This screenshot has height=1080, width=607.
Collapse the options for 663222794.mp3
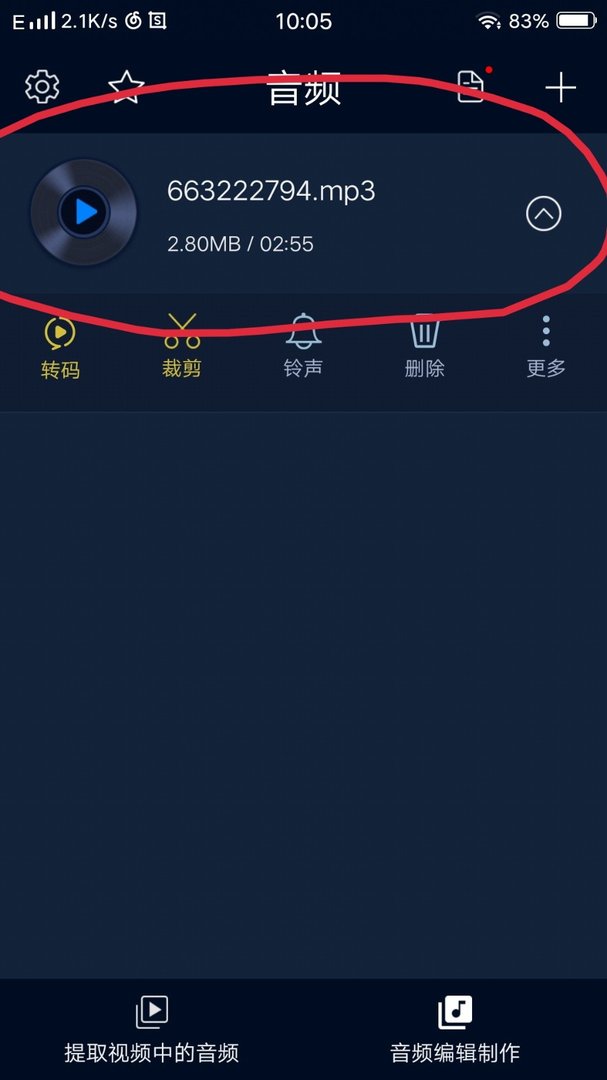point(544,213)
